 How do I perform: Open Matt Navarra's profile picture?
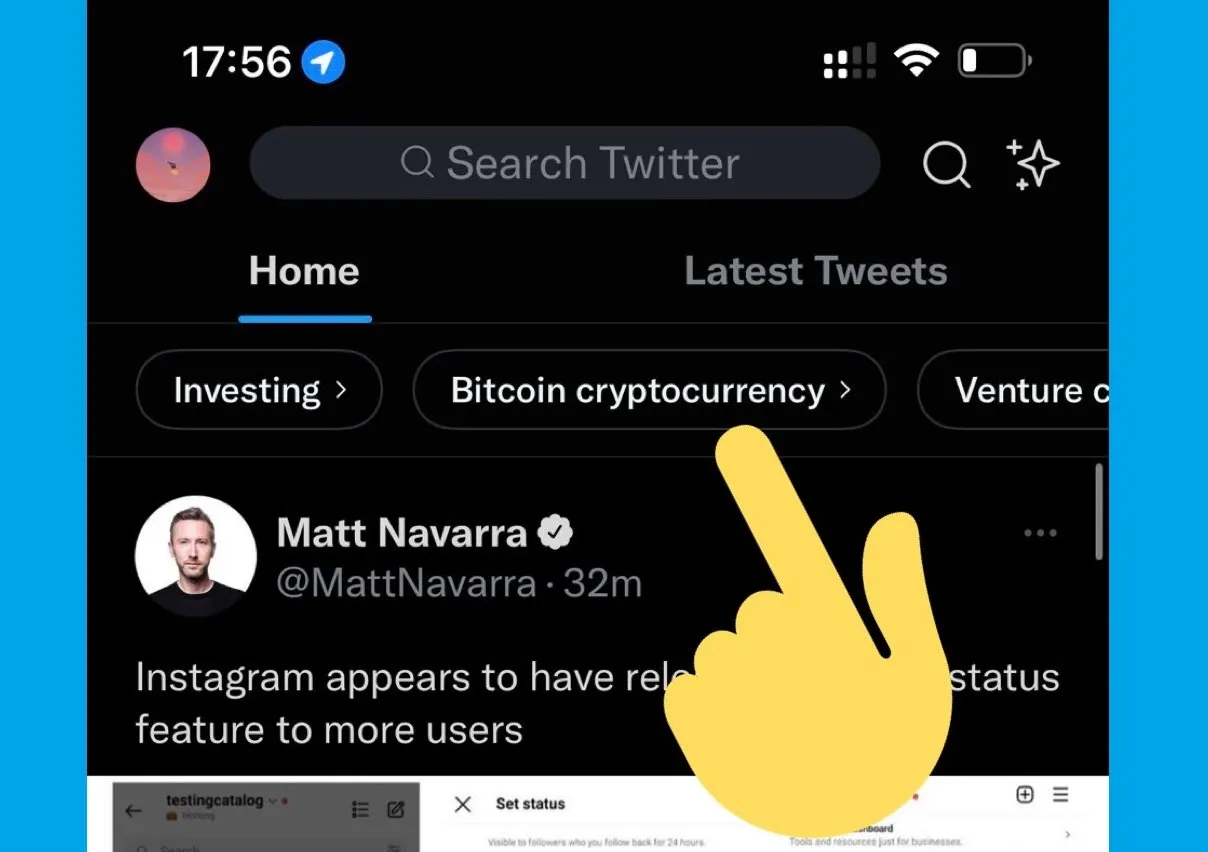tap(196, 557)
